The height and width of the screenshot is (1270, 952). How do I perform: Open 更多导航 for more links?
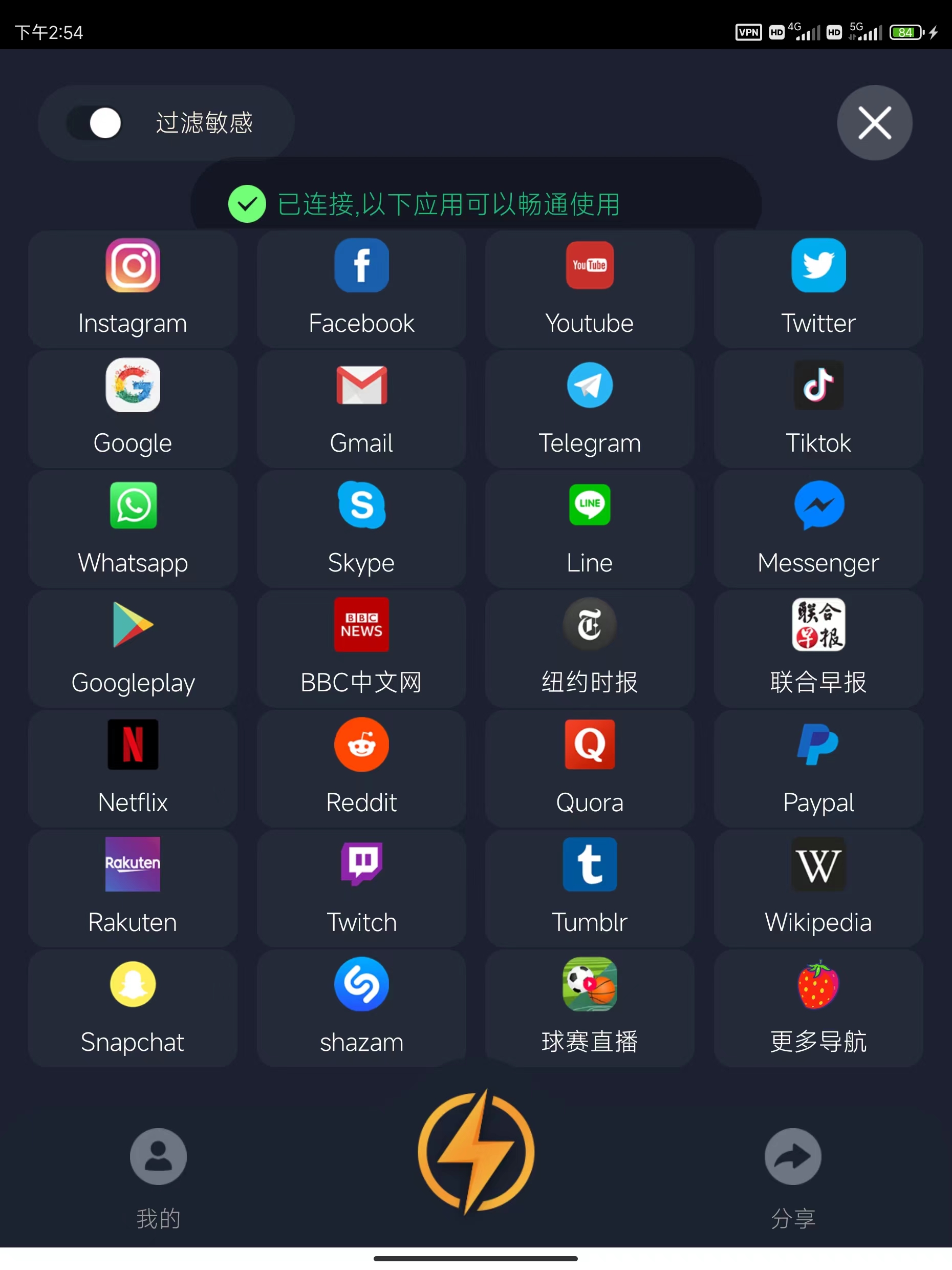(818, 1008)
